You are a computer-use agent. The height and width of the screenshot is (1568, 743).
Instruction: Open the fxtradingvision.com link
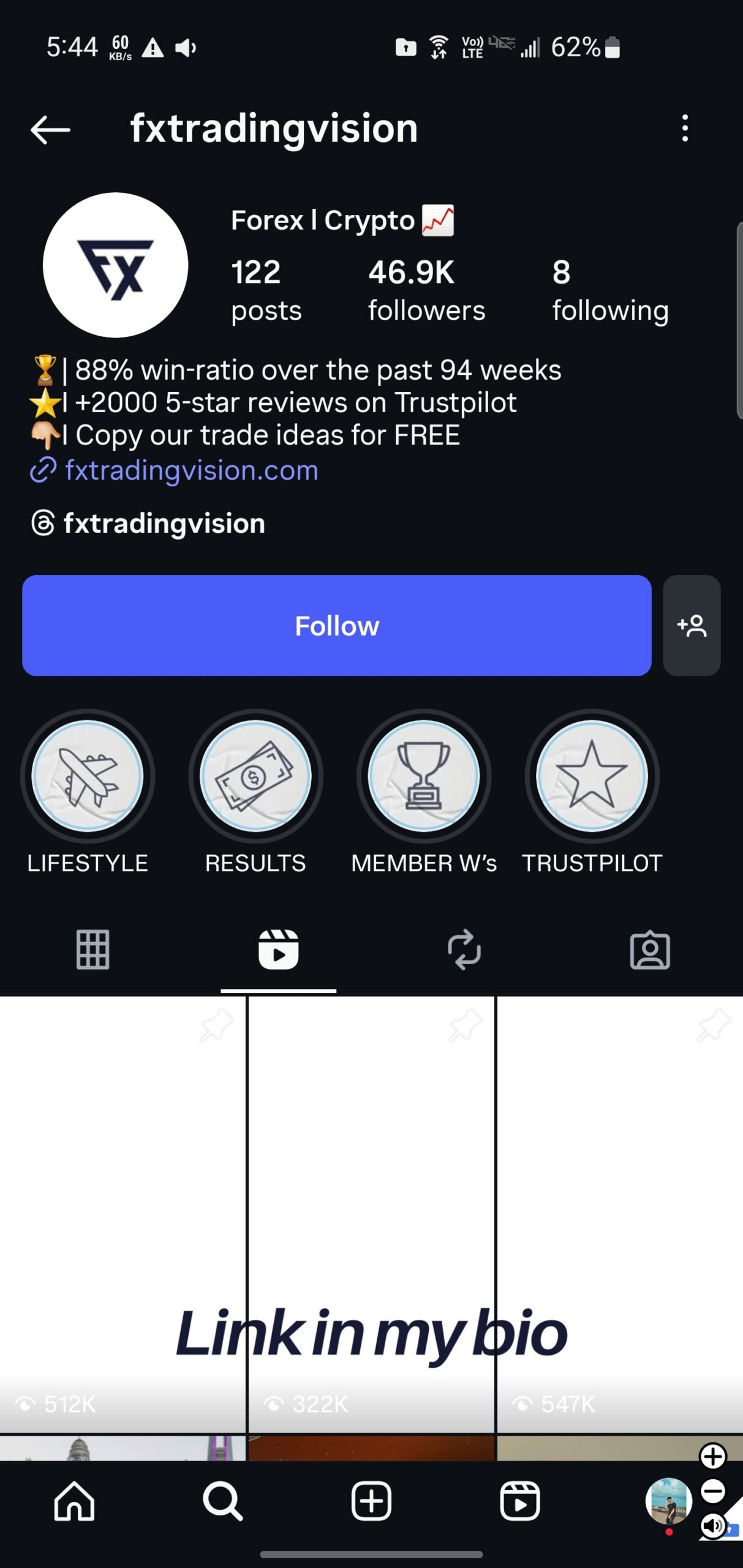pos(191,470)
